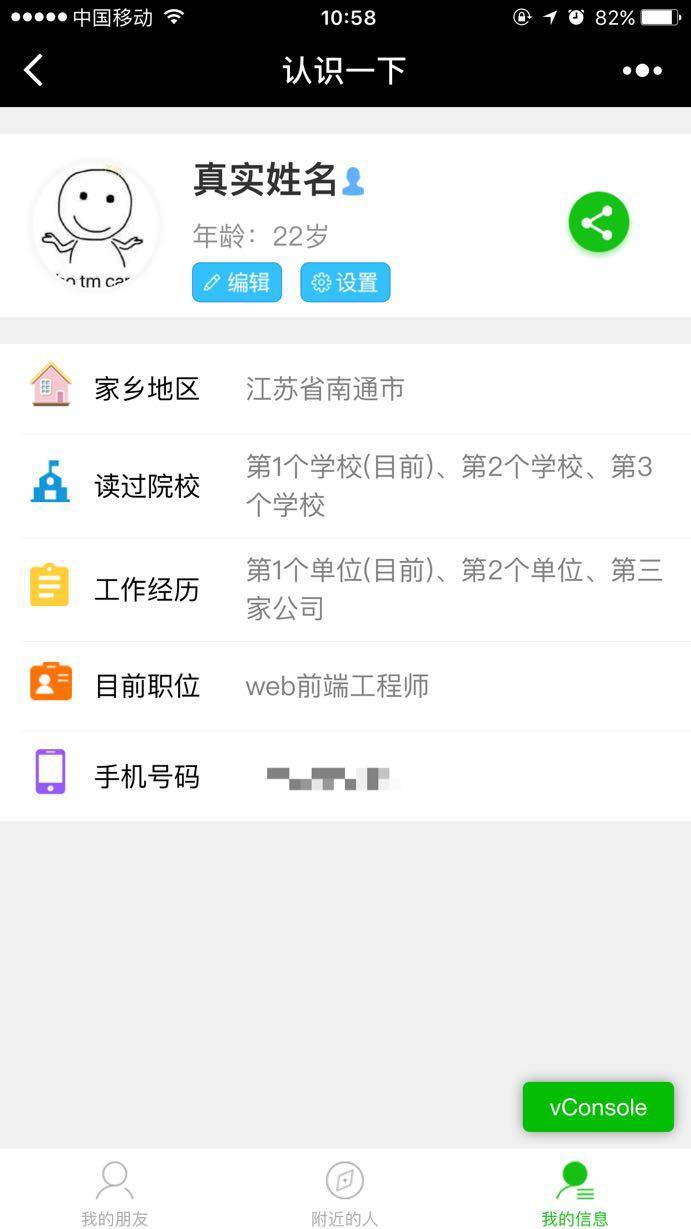Open the three-dot overflow menu
Viewport: 691px width, 1229px height.
pos(642,70)
